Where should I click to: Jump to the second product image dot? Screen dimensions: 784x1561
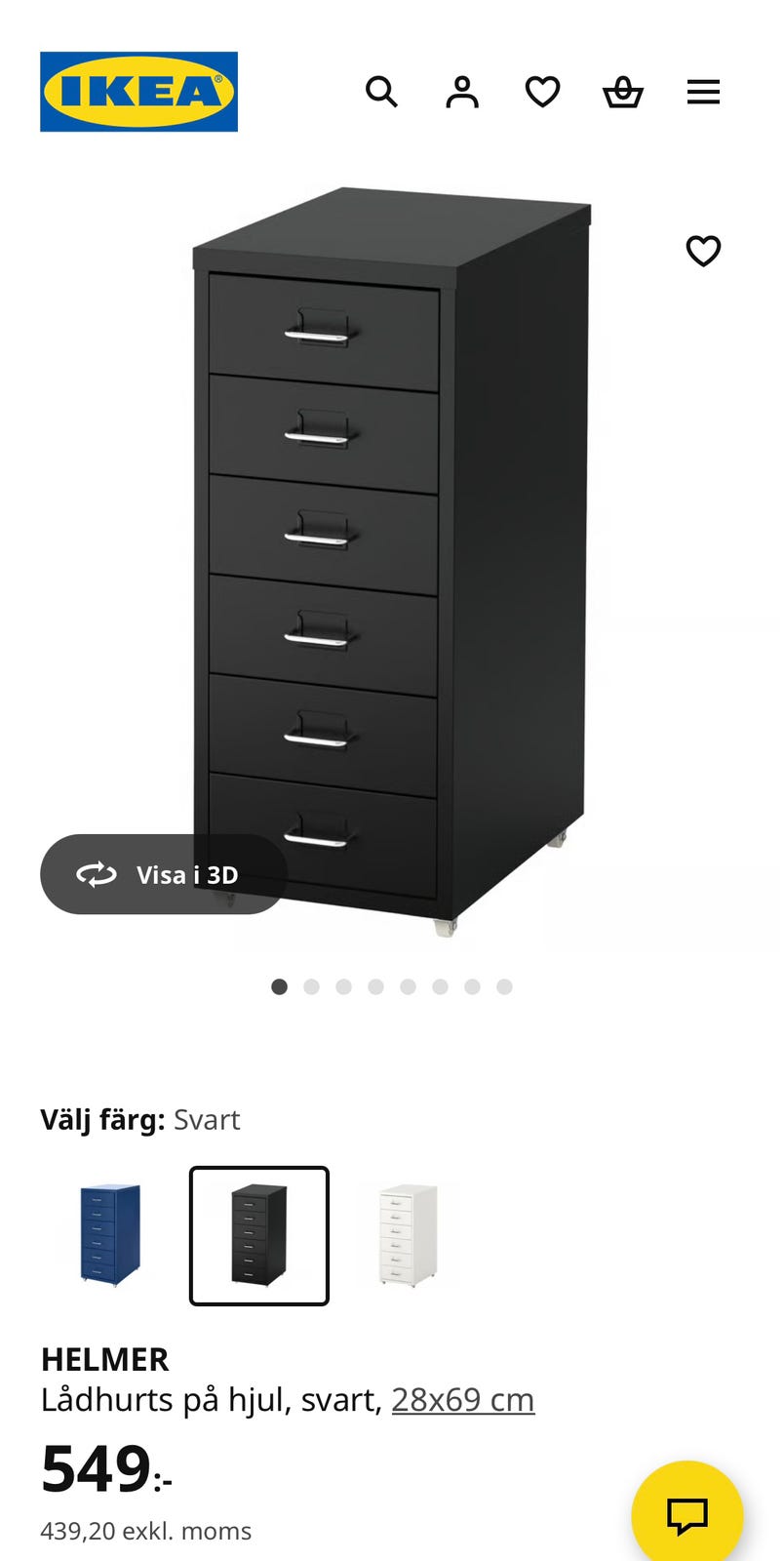point(312,986)
